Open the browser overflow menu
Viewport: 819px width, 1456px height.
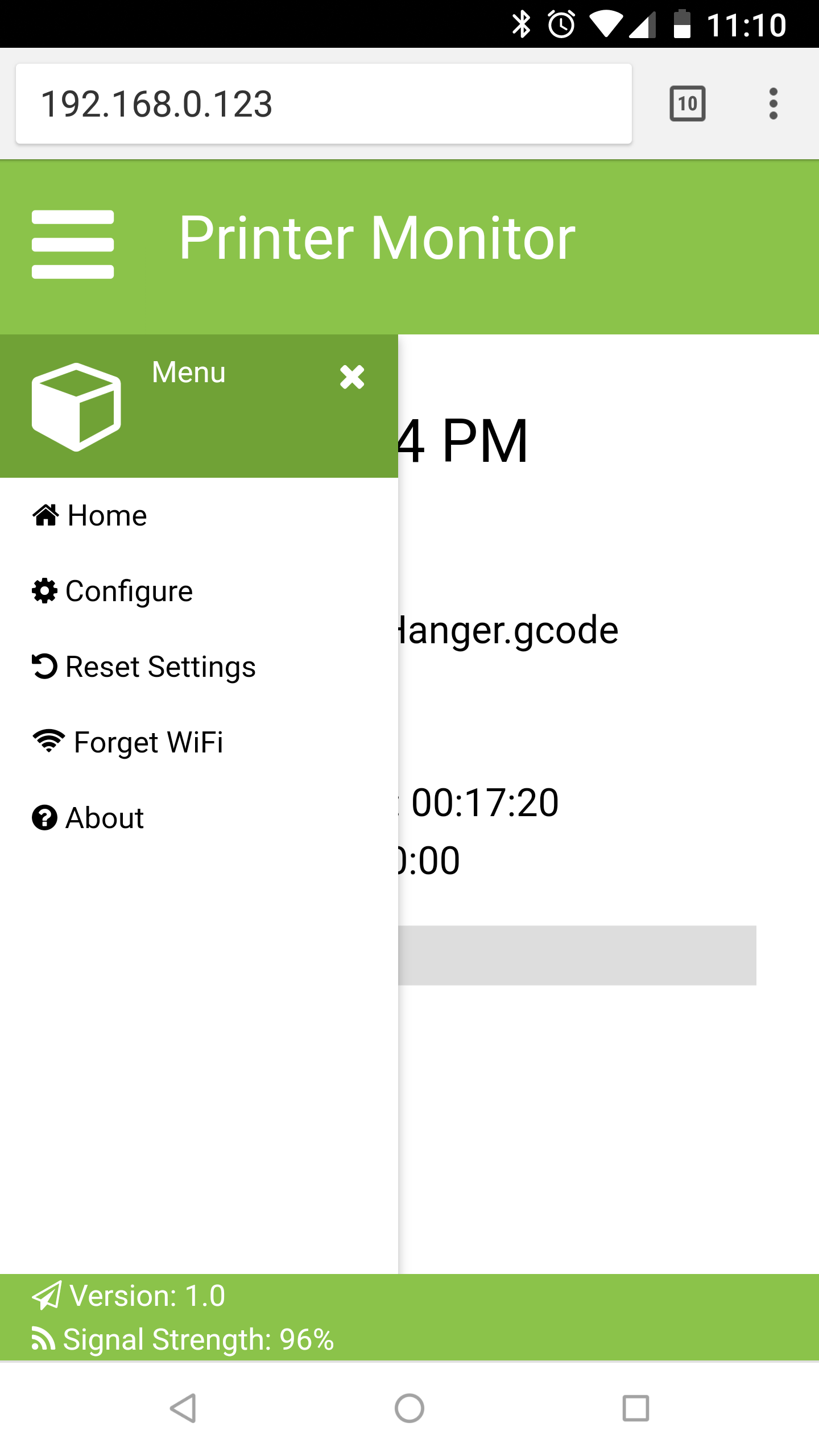pos(773,104)
